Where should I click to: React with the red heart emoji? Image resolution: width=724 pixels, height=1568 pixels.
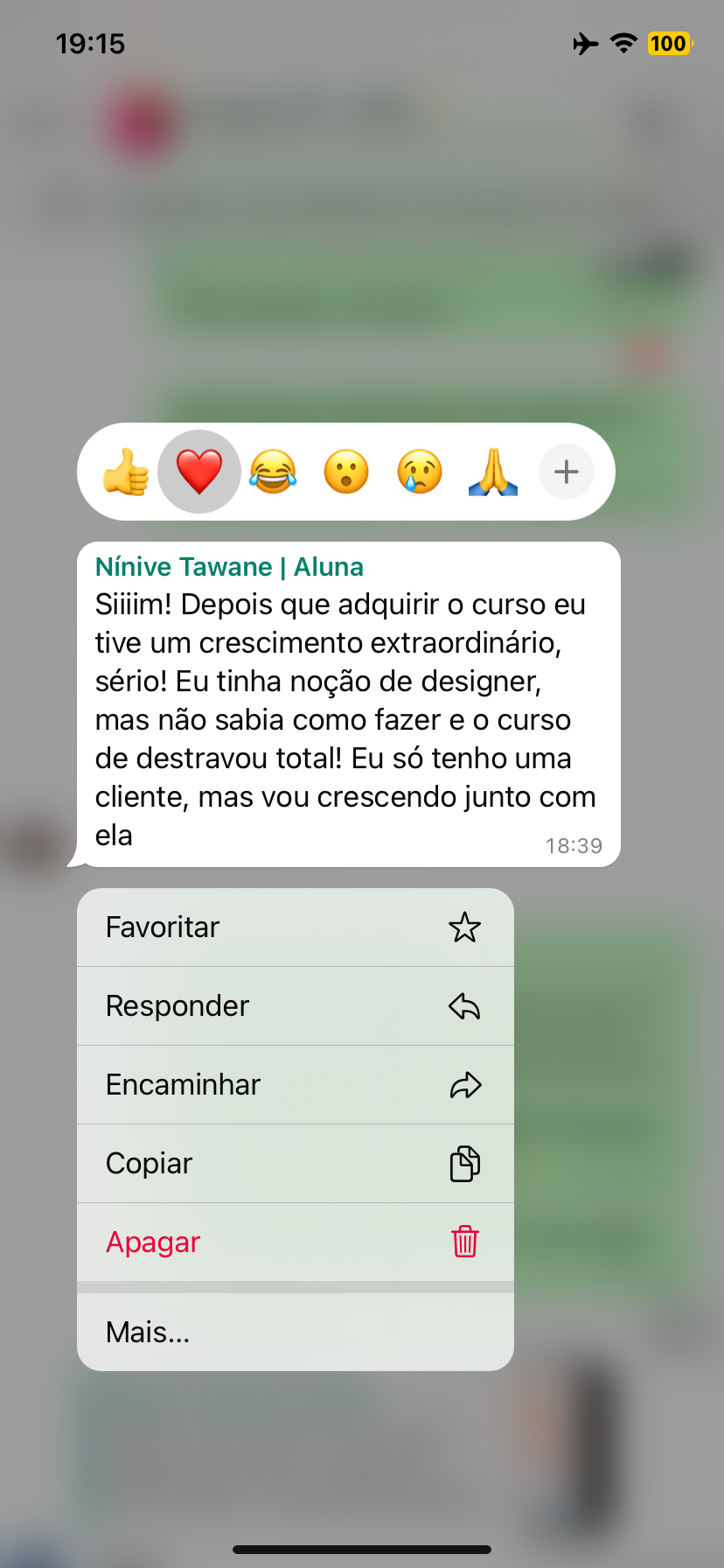coord(199,472)
